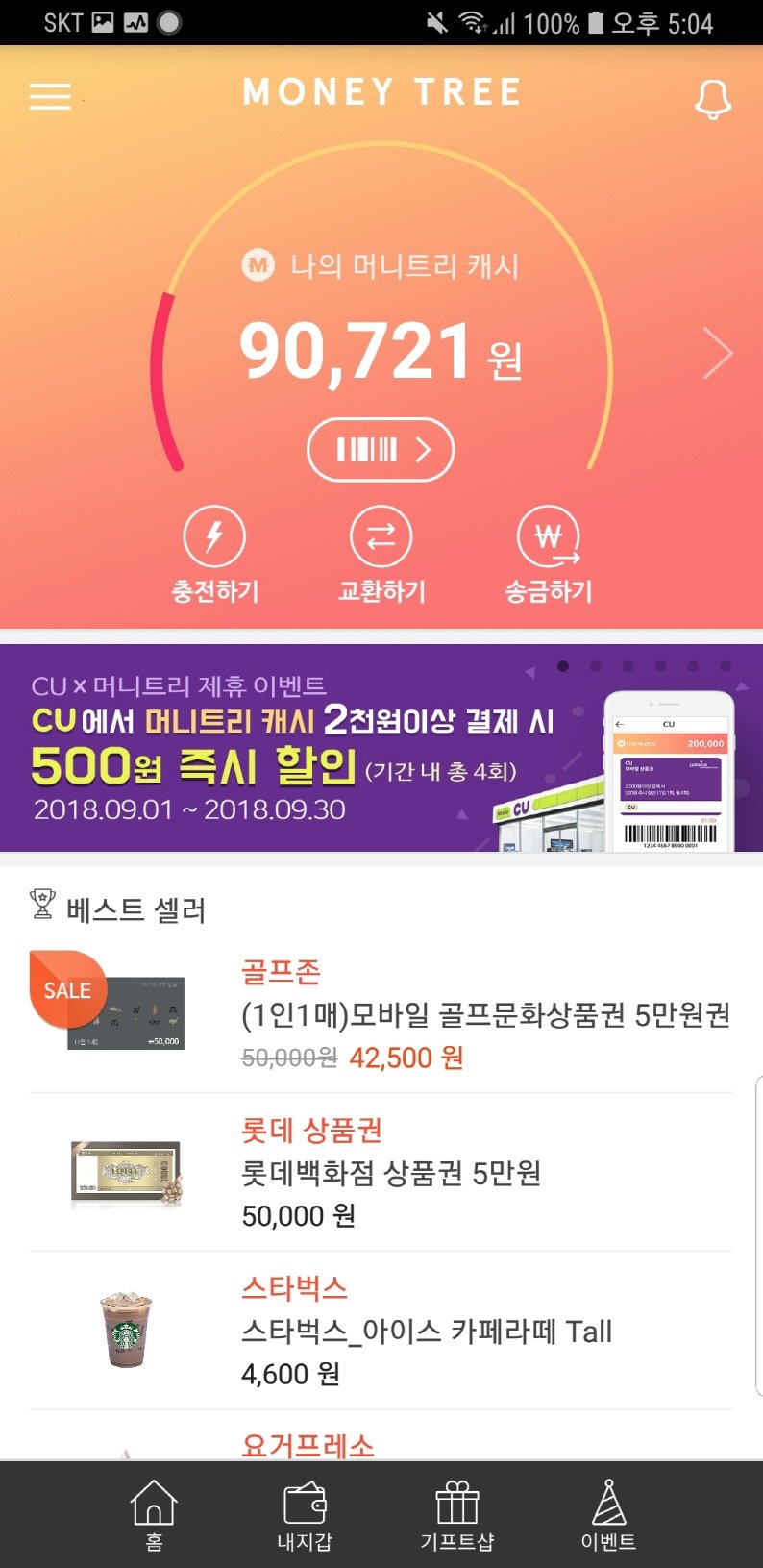The height and width of the screenshot is (1568, 763).
Task: Go to next card with right arrow
Action: click(x=717, y=354)
